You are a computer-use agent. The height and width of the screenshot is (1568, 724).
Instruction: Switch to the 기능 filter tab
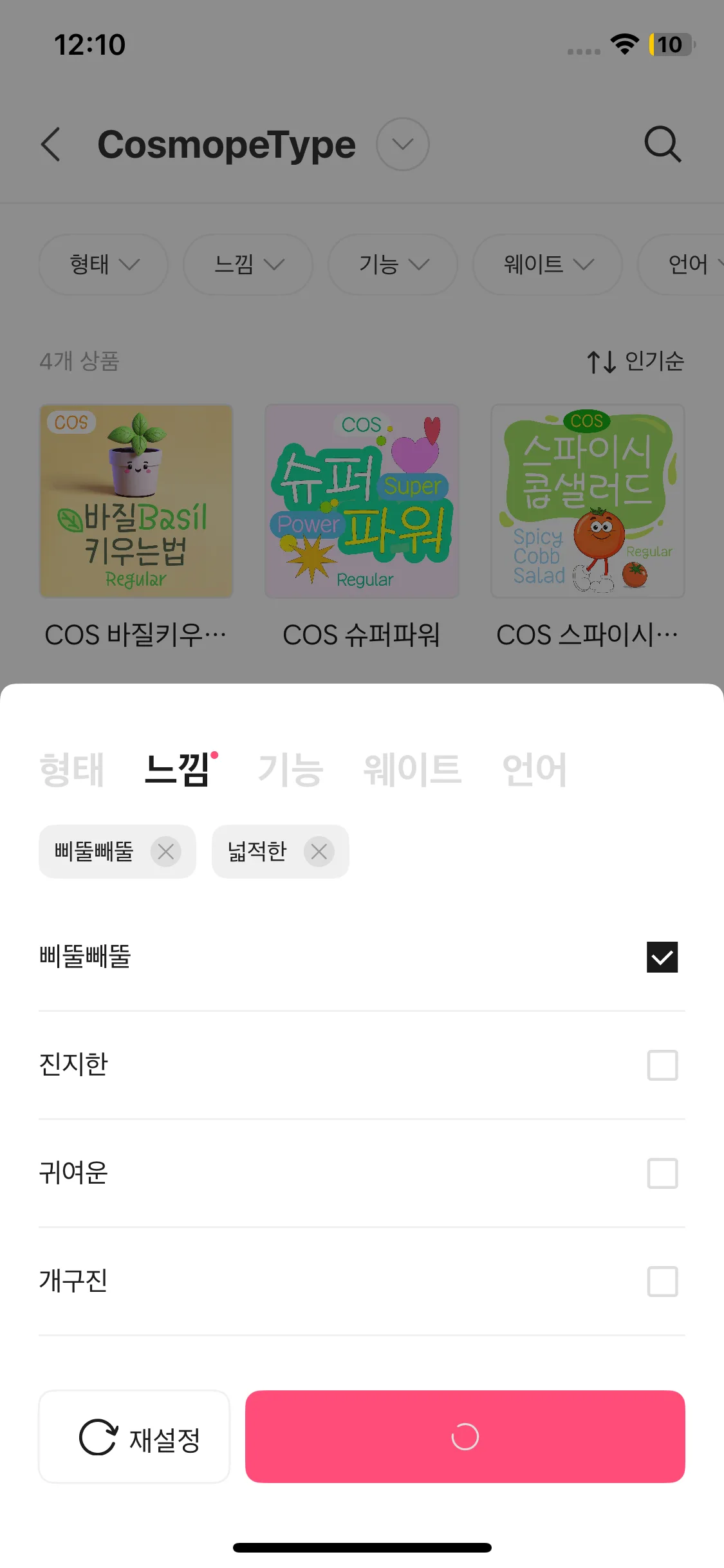290,770
